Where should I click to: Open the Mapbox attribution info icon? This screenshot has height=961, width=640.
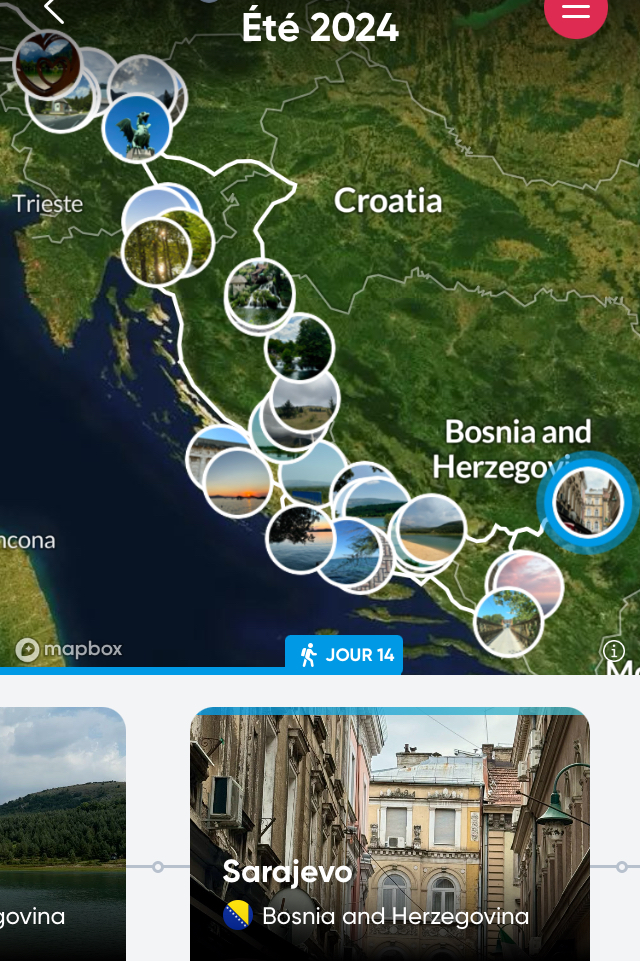614,651
